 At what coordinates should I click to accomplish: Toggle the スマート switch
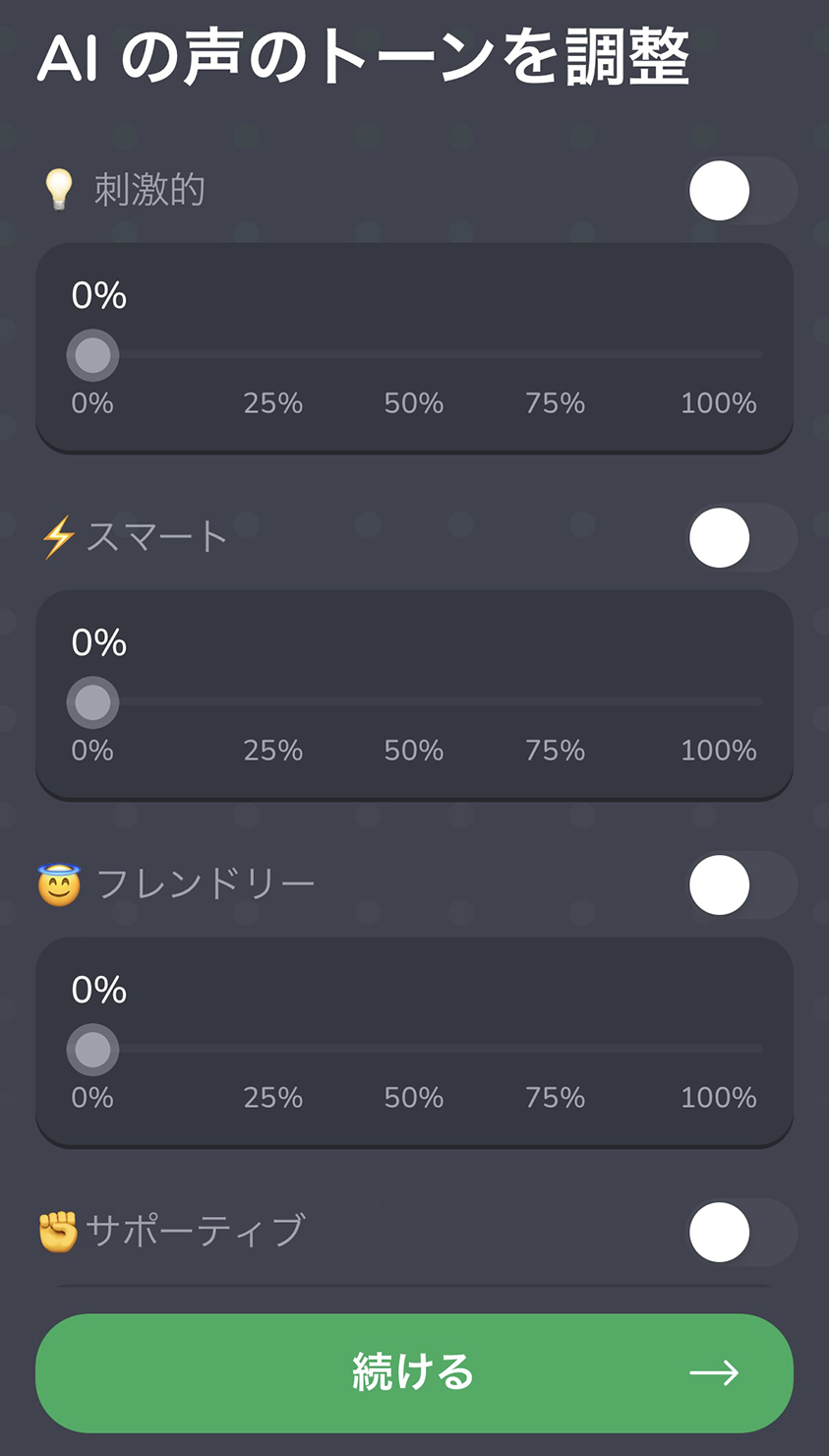741,538
